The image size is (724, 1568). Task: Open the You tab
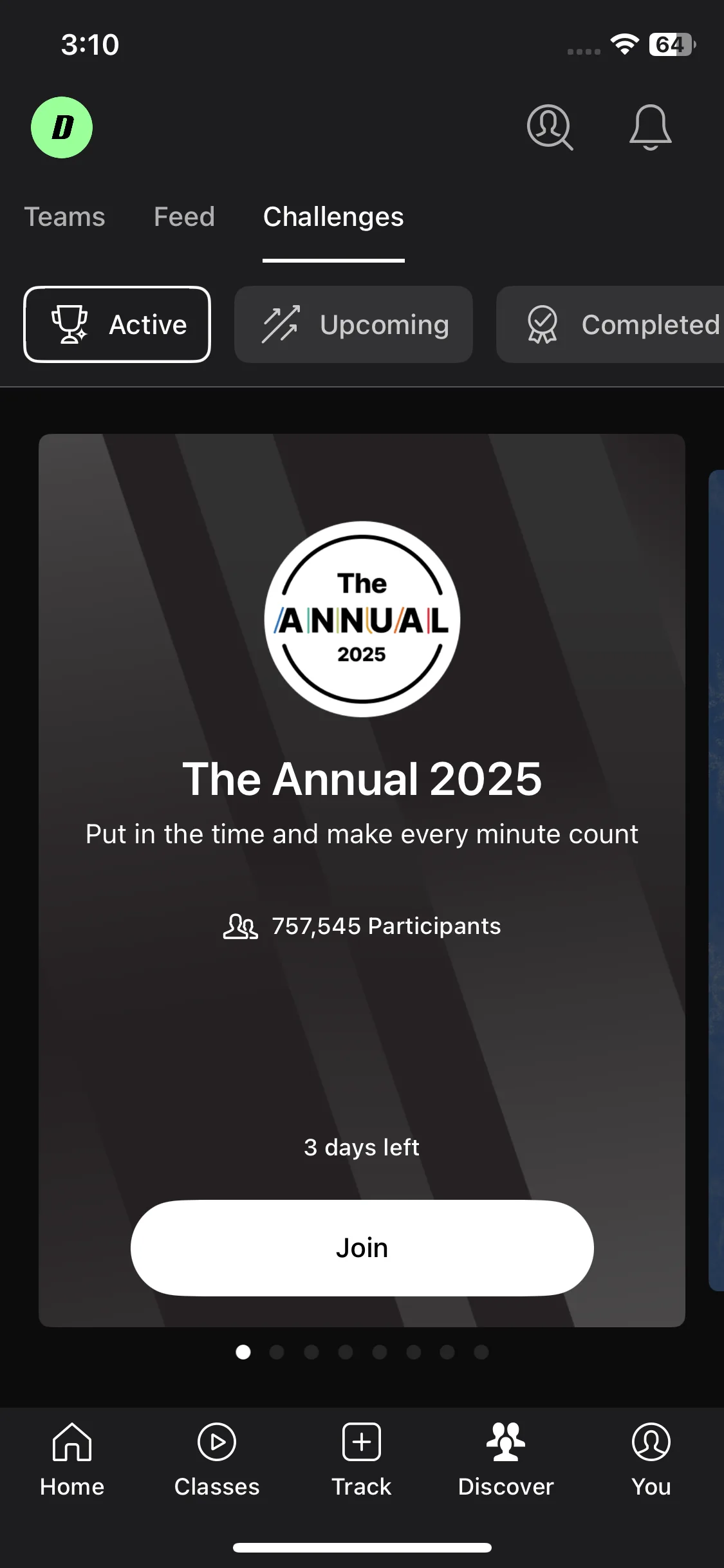coord(651,1460)
